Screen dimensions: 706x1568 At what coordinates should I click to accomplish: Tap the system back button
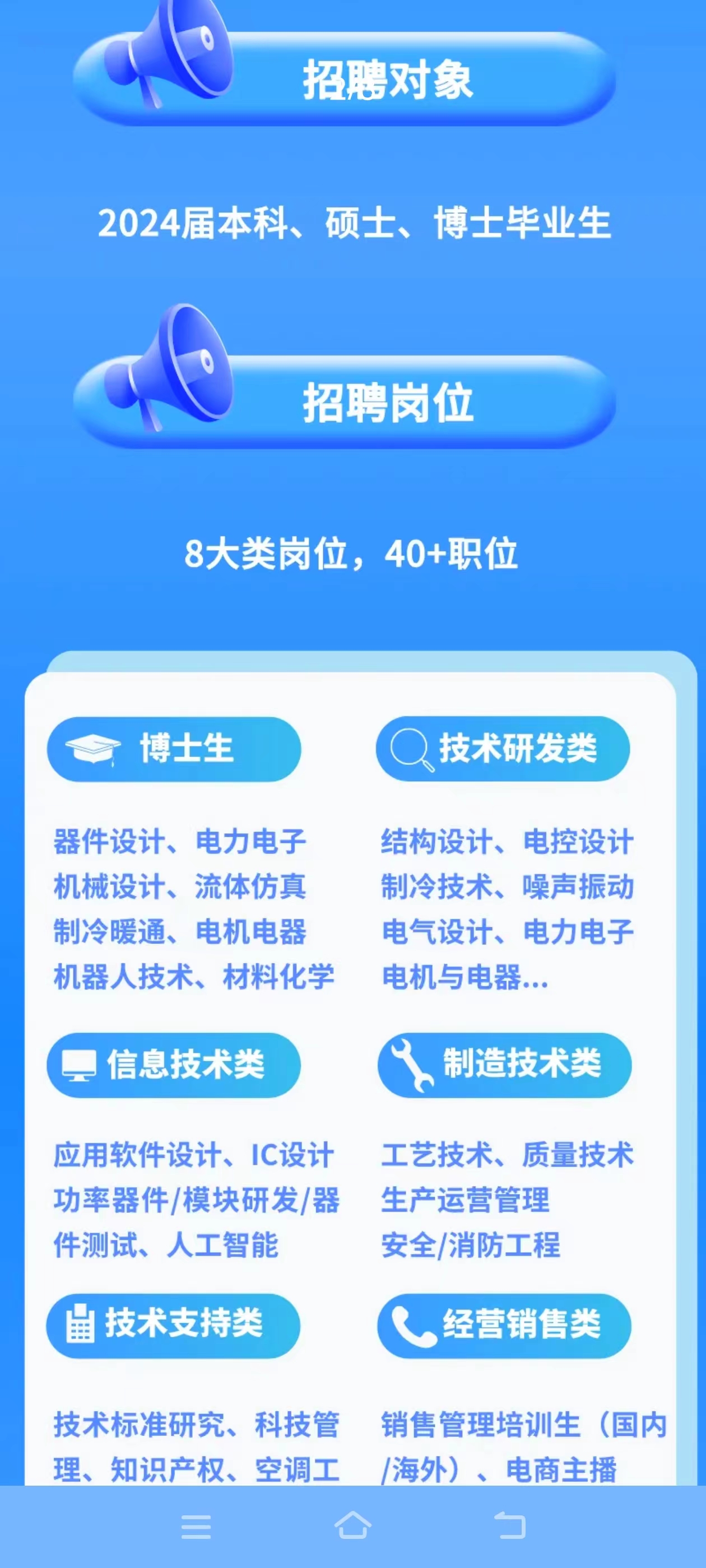click(509, 1525)
